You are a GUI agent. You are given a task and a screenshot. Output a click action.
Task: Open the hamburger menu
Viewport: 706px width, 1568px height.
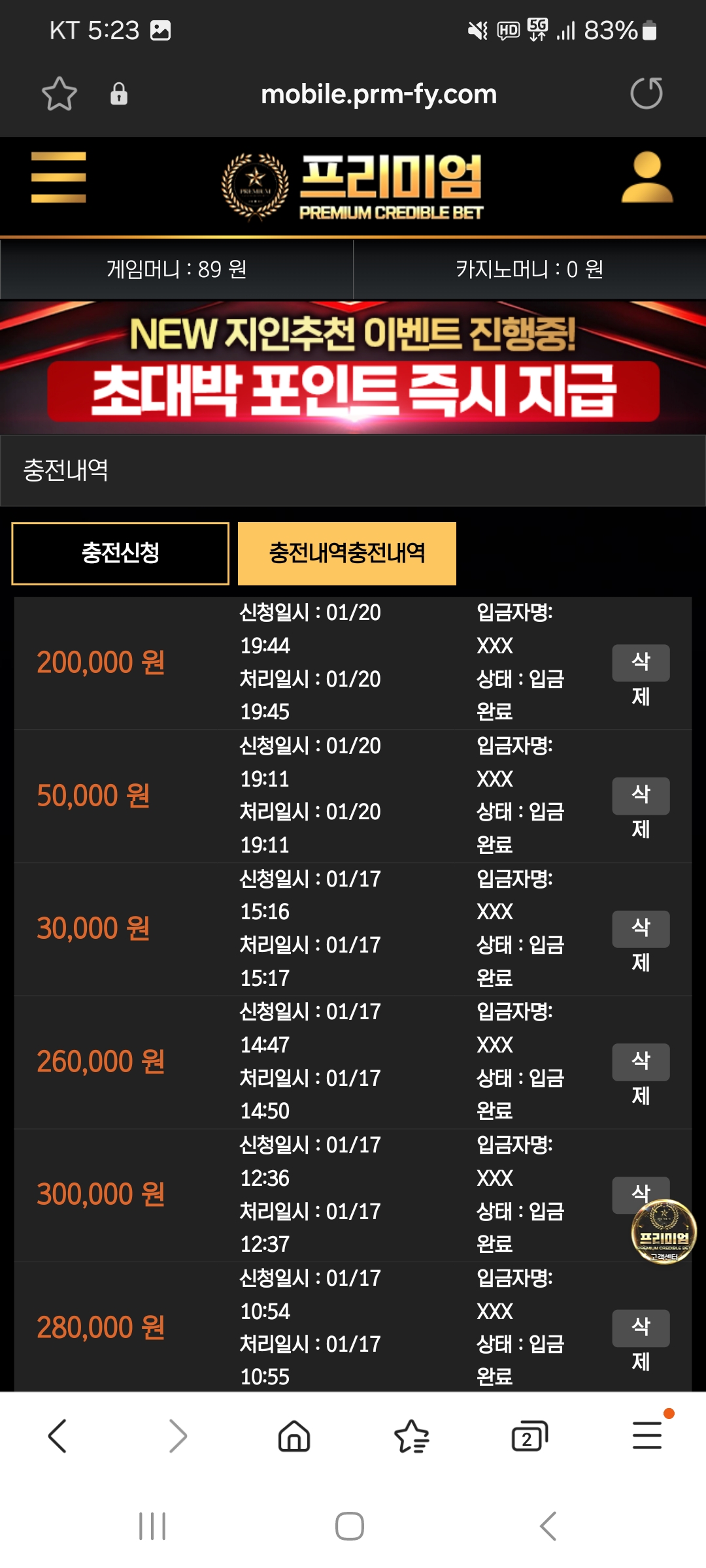[x=58, y=177]
